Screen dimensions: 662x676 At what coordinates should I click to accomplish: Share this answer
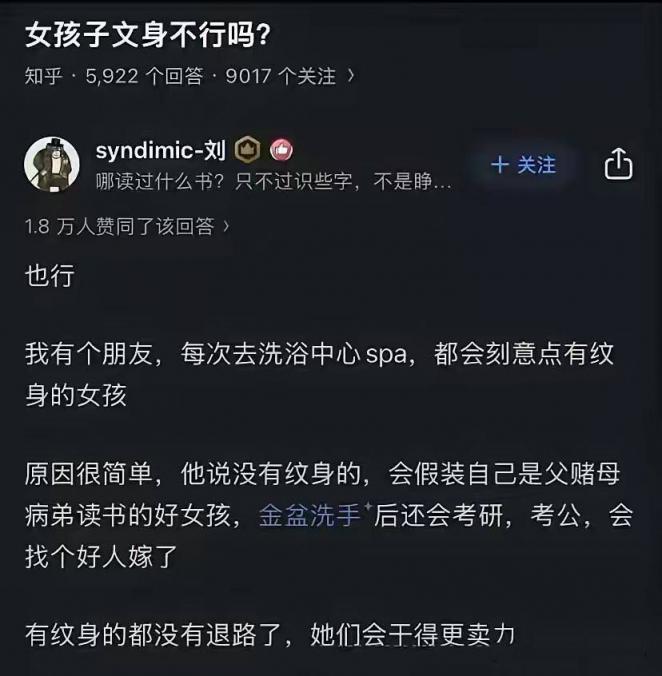click(x=619, y=165)
